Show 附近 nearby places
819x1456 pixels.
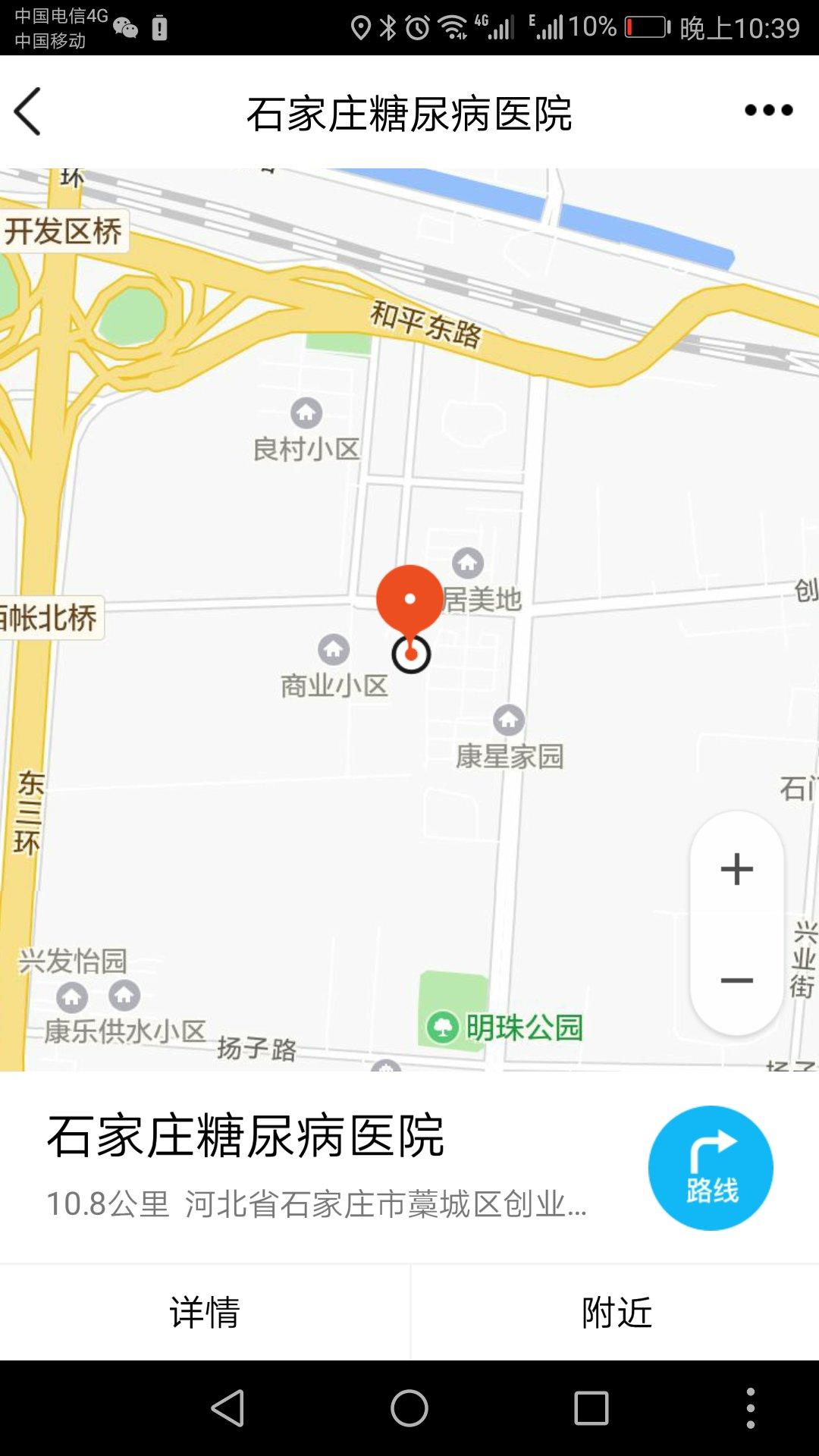[616, 1312]
